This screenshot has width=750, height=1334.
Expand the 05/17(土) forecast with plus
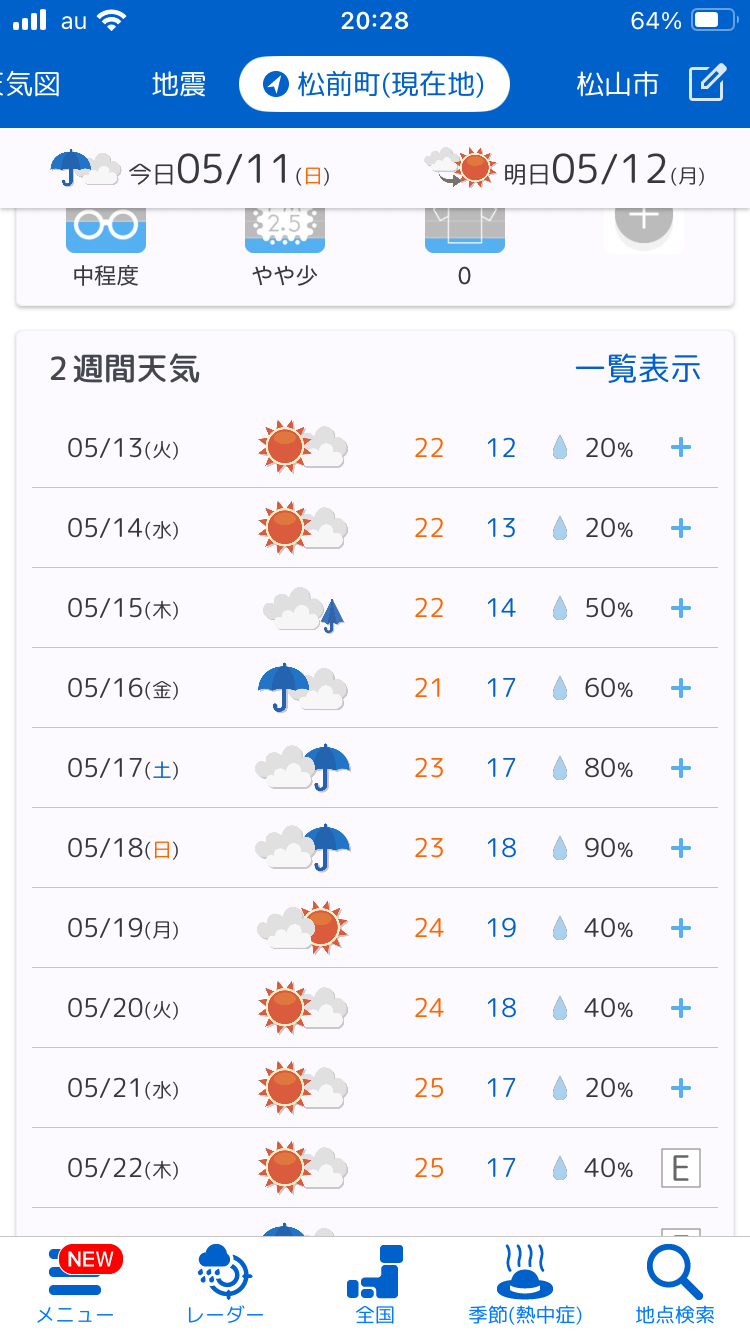coord(681,767)
